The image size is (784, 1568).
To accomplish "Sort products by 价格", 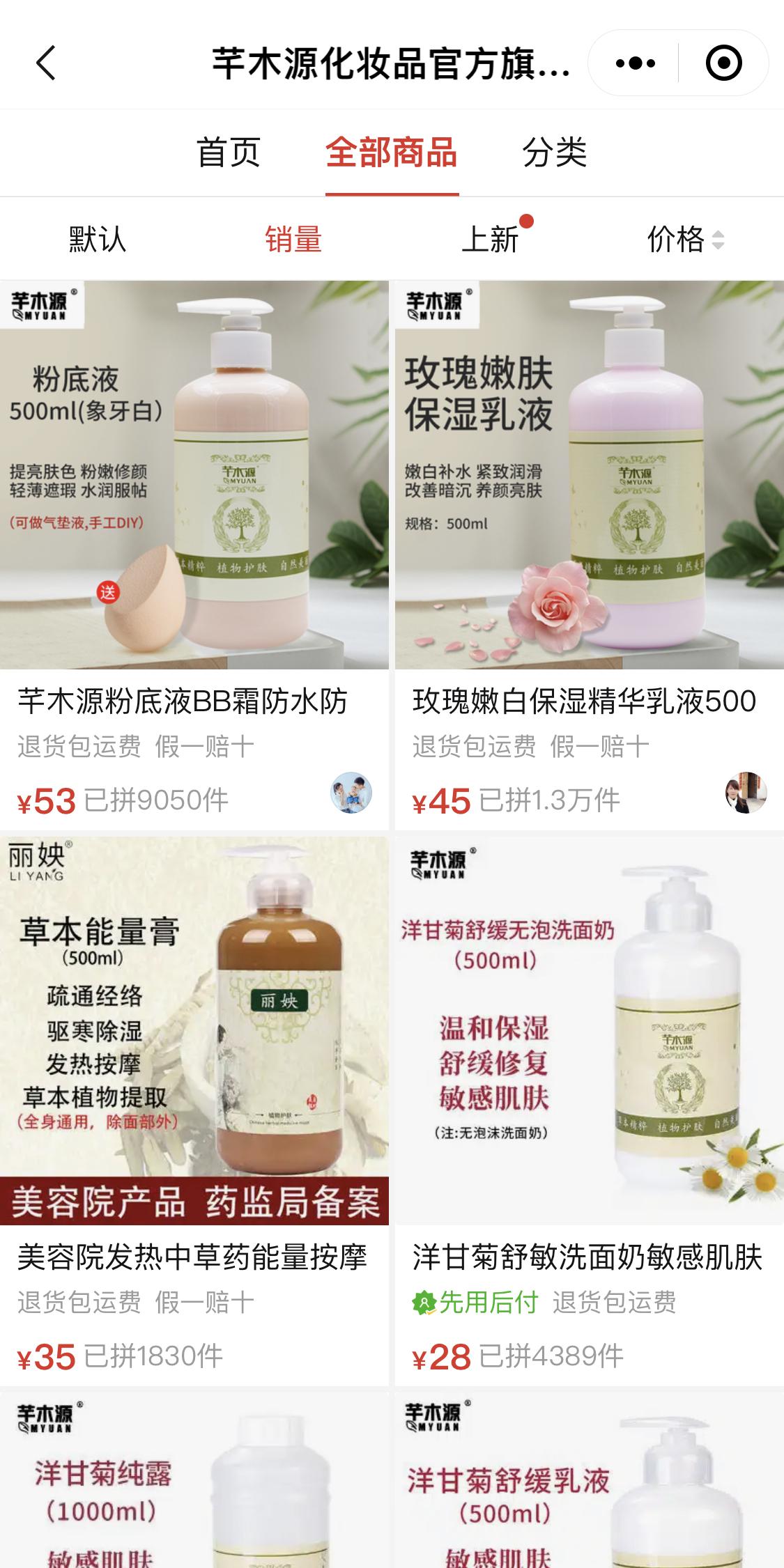I will pyautogui.click(x=685, y=240).
